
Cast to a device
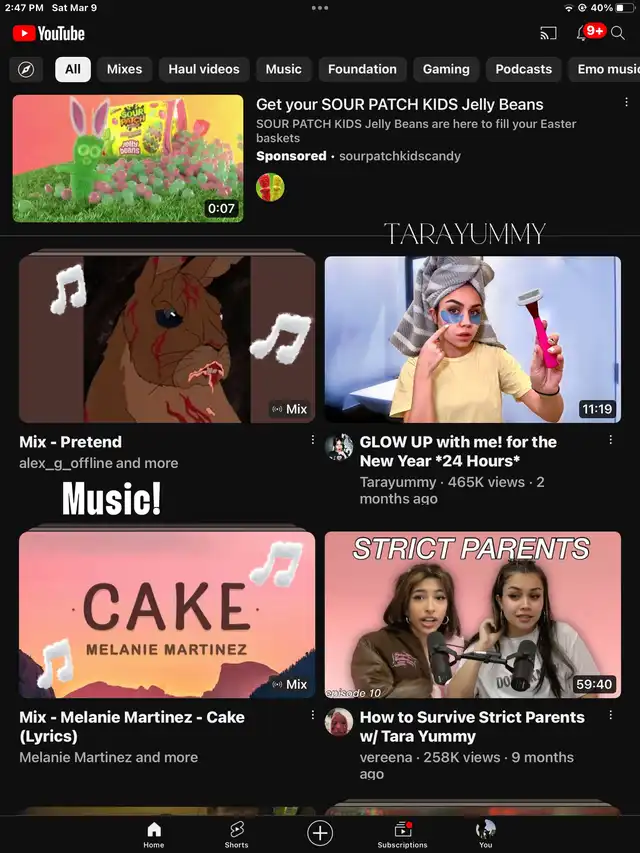(x=548, y=33)
